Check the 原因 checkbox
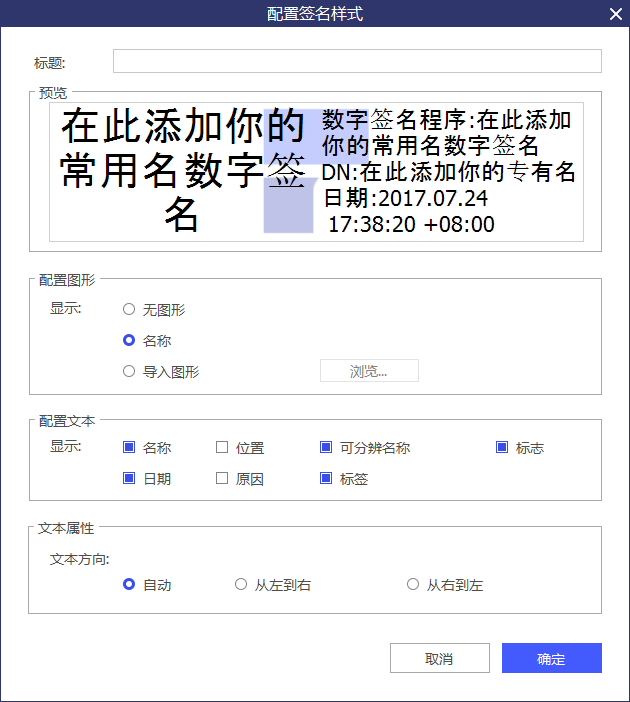 pos(222,478)
